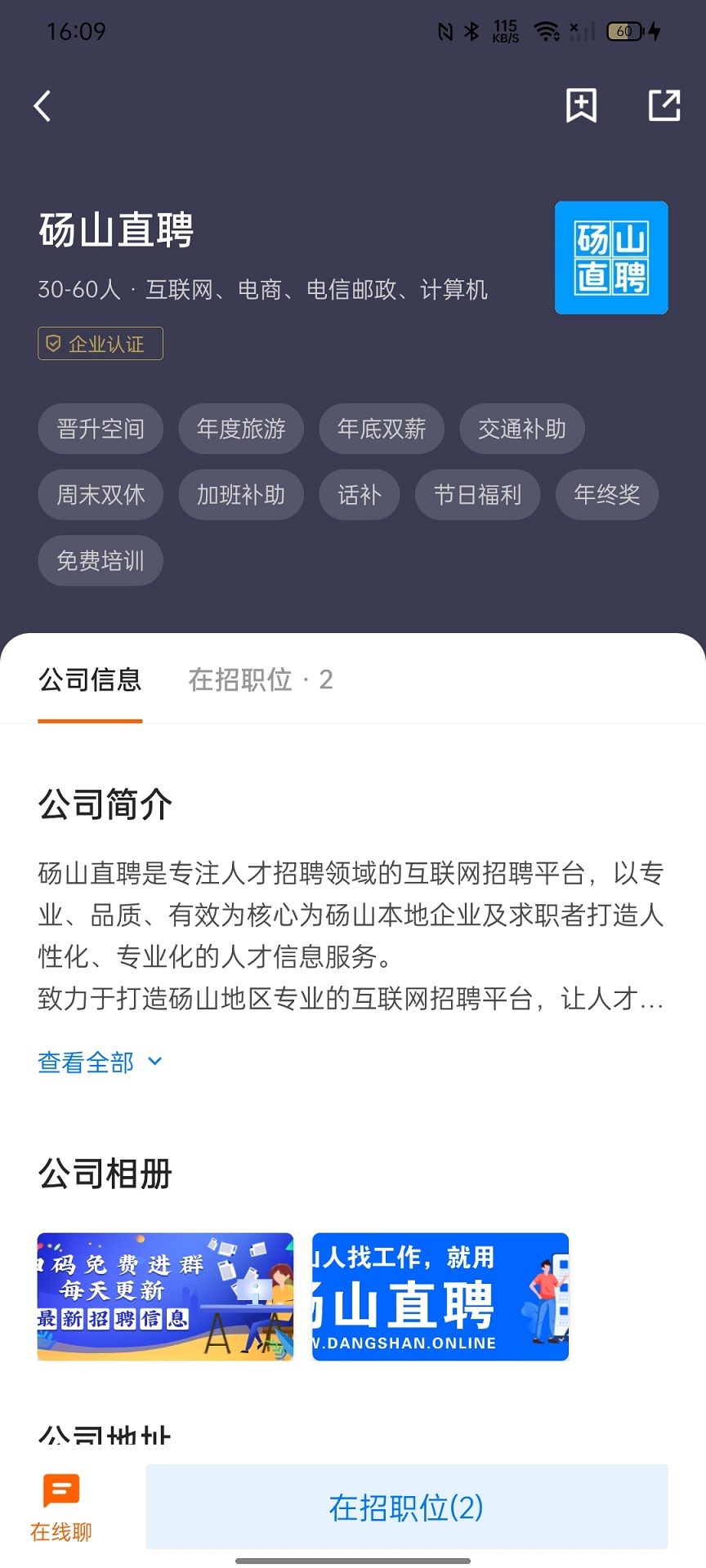
Task: Tap the battery indicator showing 60
Action: pos(623,31)
